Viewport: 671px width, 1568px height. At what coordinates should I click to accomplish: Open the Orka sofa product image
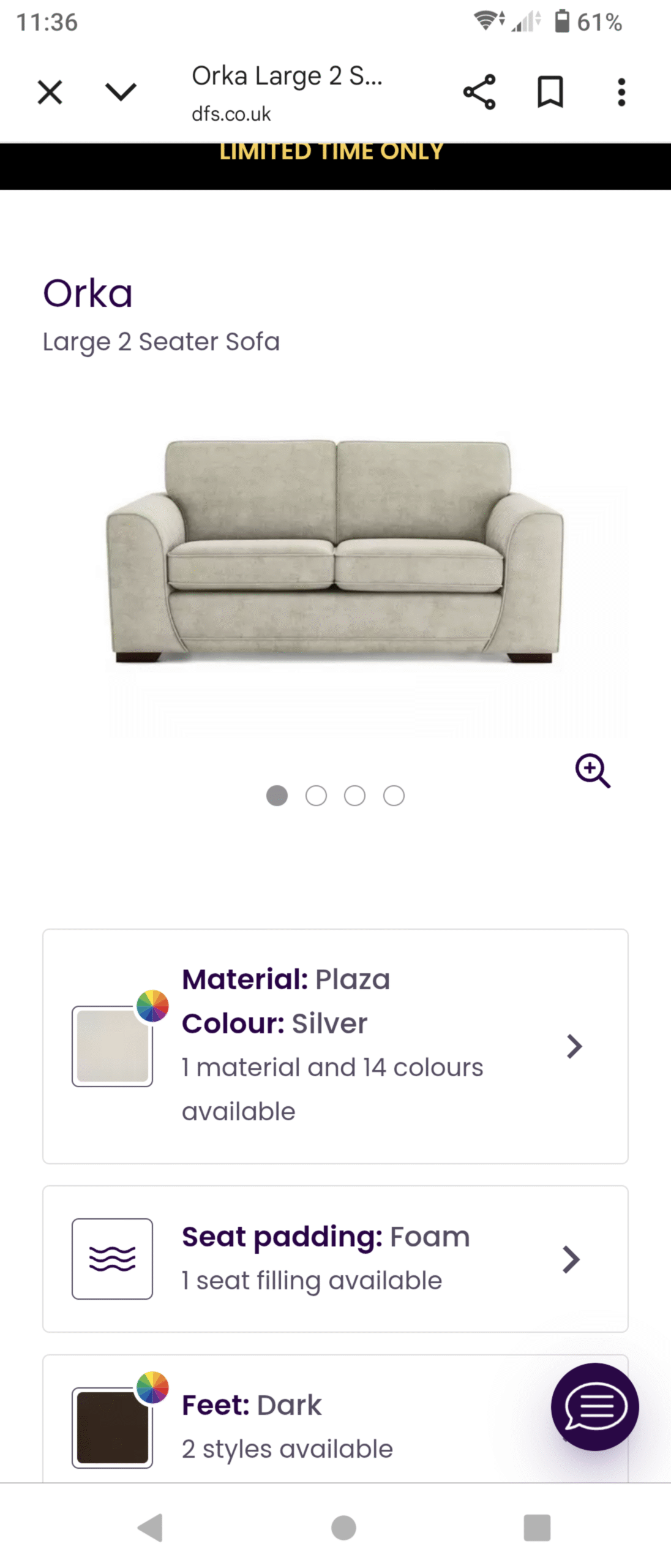[x=335, y=551]
